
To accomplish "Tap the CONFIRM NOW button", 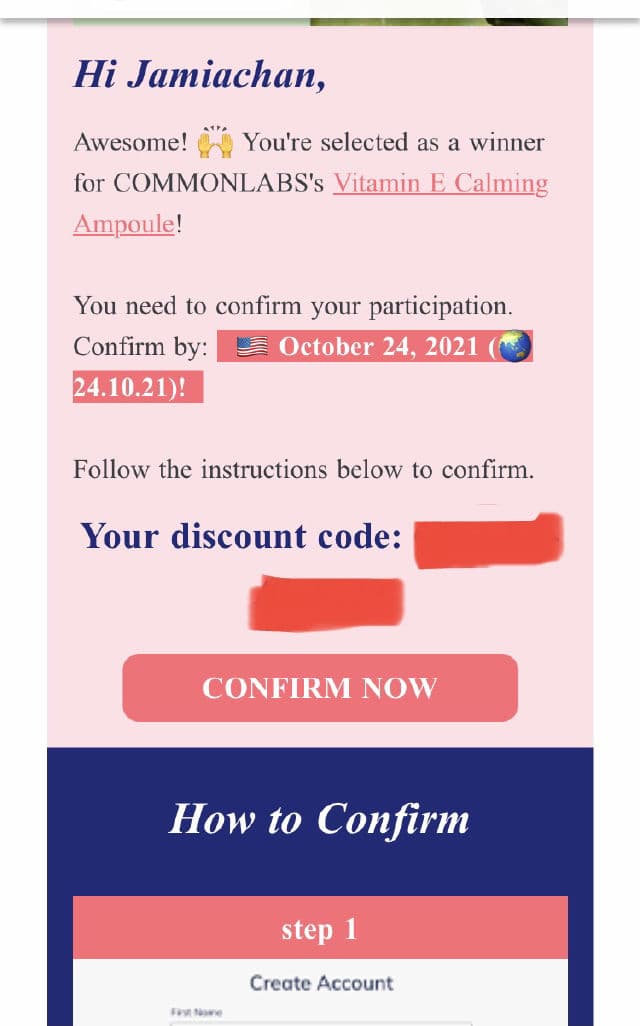I will click(x=320, y=688).
